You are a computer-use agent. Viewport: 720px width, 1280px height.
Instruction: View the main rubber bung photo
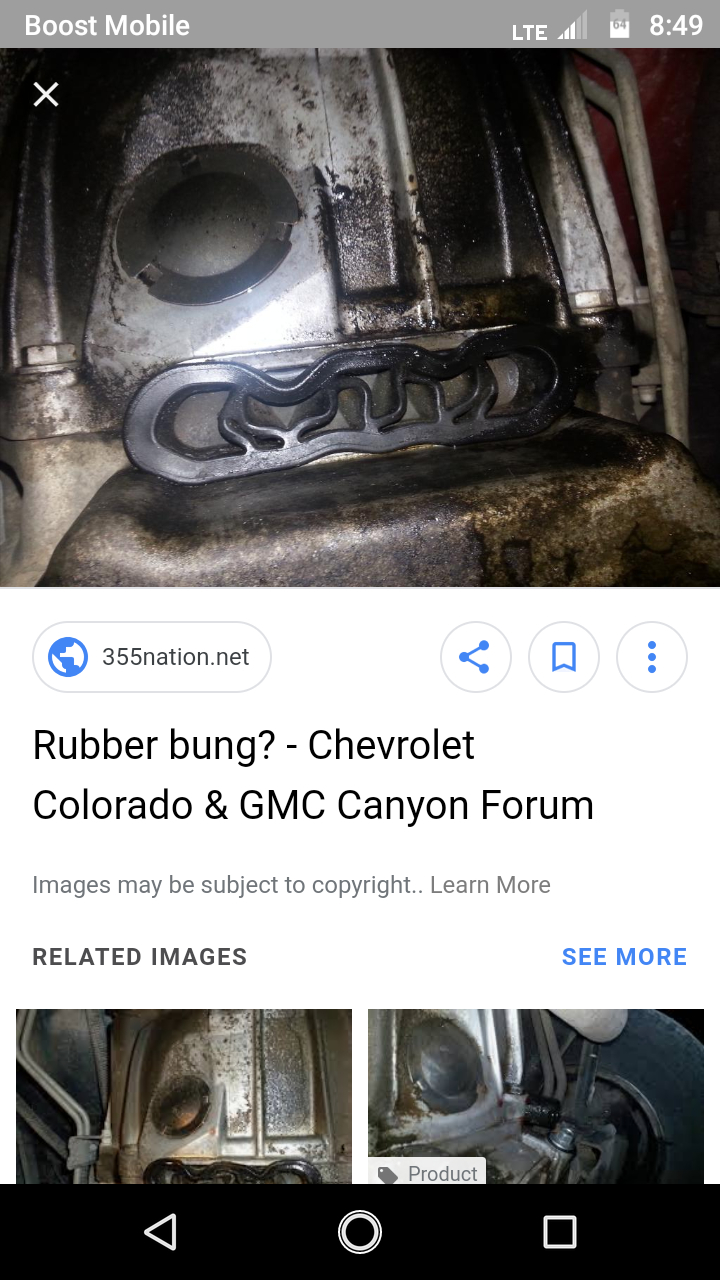360,318
